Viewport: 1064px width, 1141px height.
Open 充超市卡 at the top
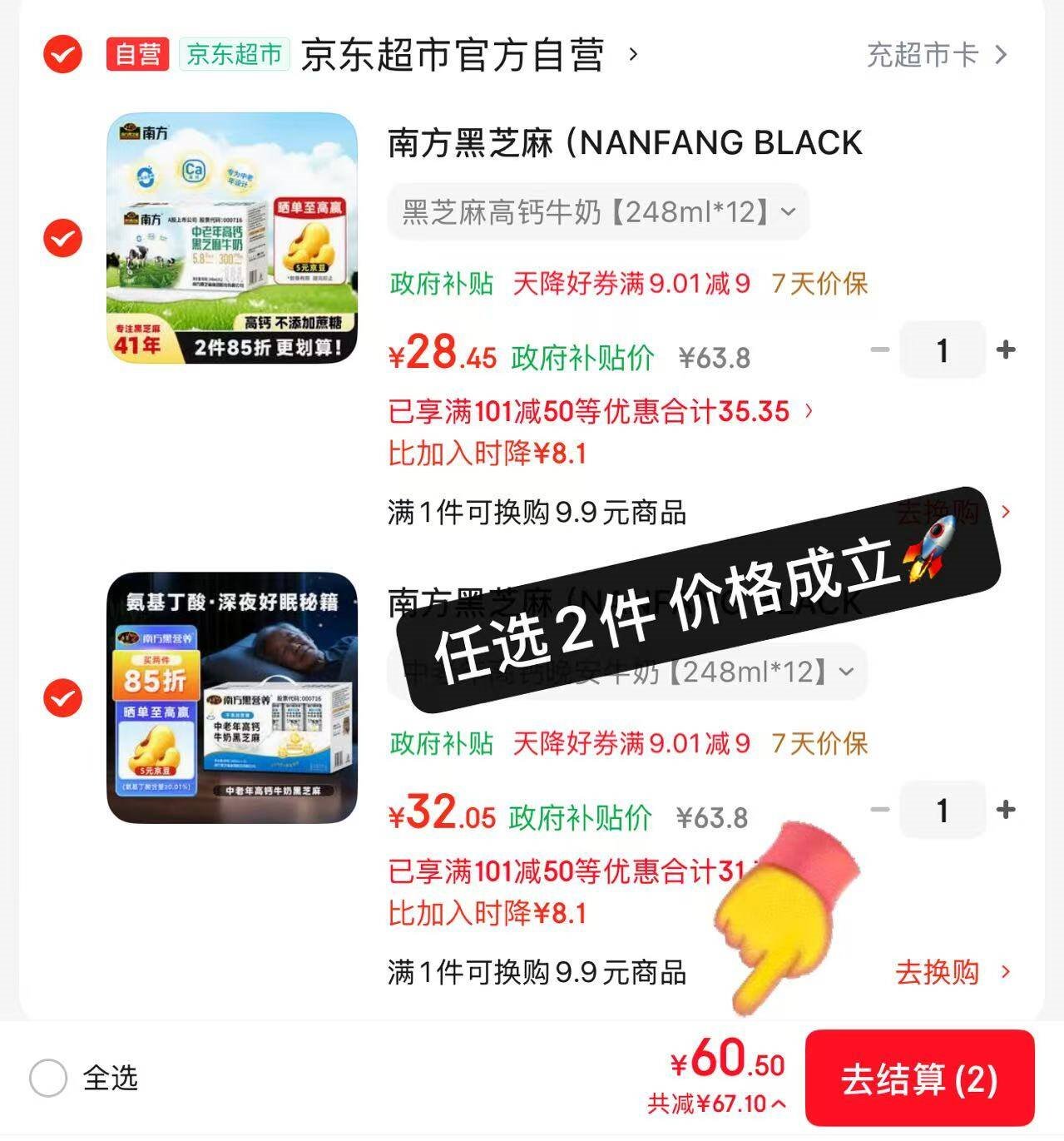[x=937, y=55]
